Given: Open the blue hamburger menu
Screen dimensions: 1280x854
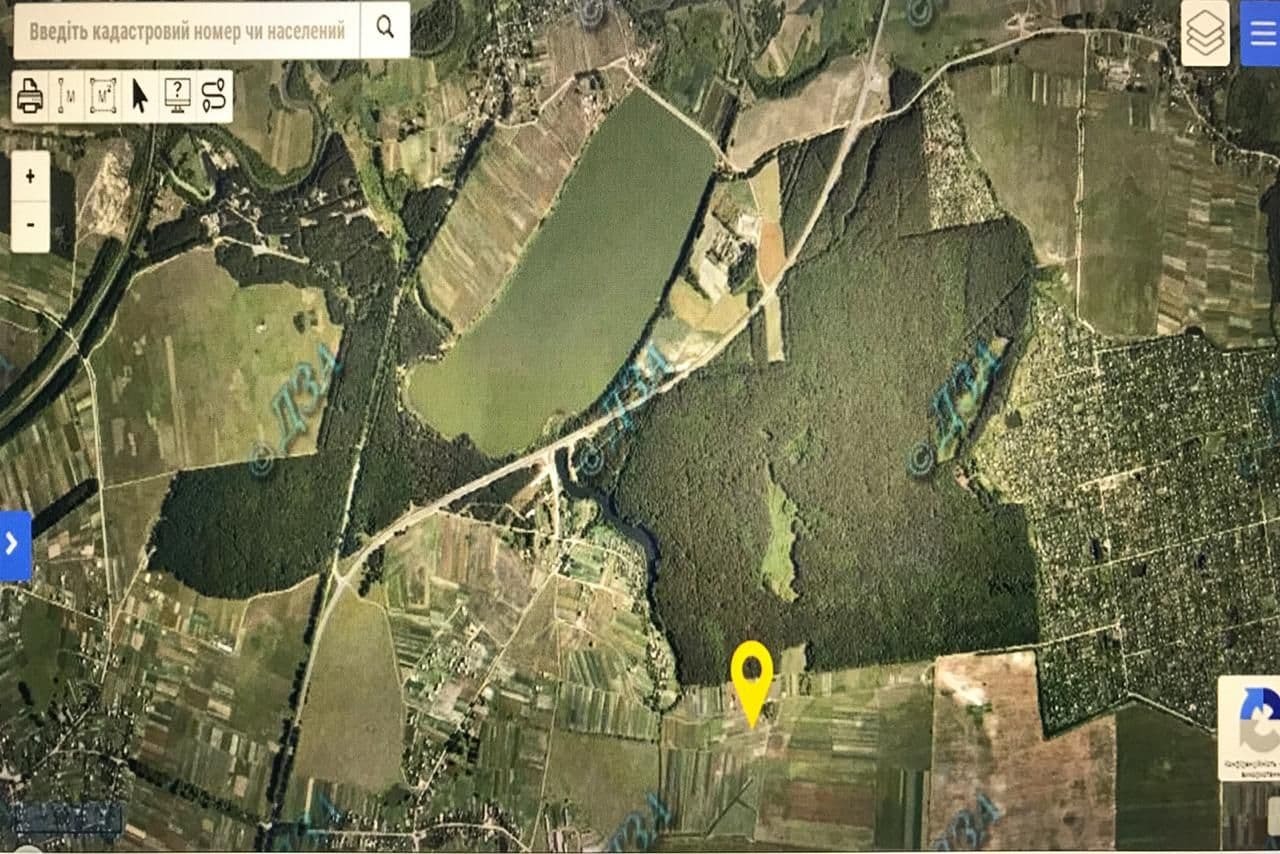Looking at the screenshot, I should click(1261, 34).
